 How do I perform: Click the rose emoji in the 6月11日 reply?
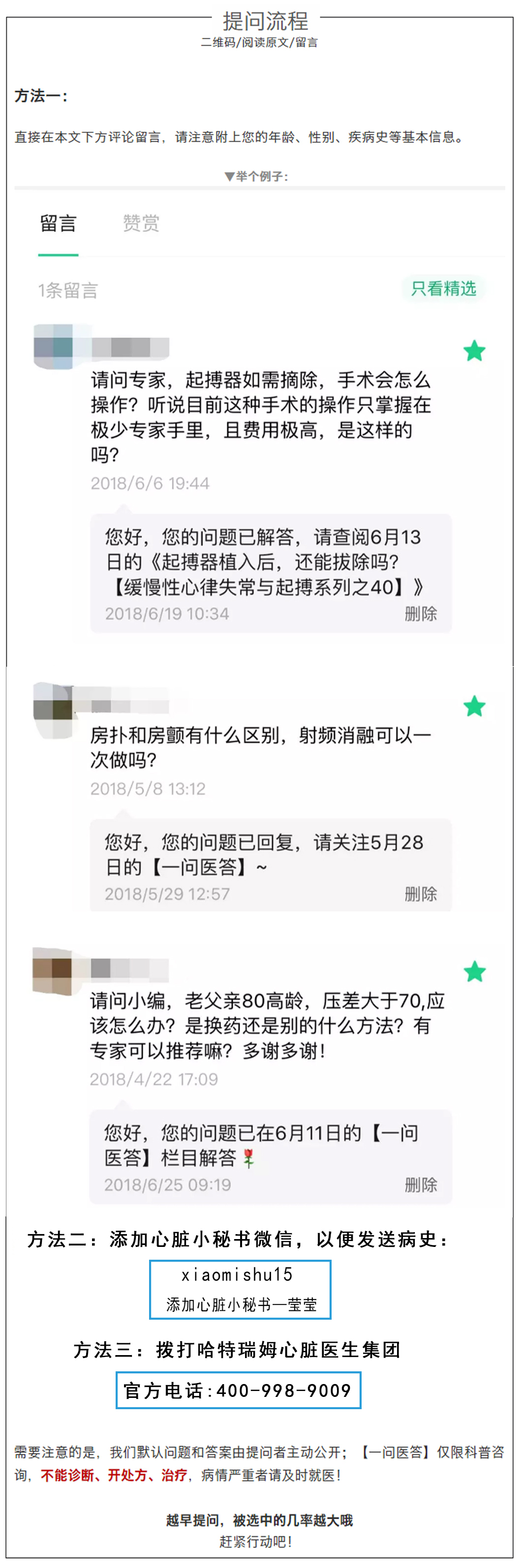point(249,1158)
